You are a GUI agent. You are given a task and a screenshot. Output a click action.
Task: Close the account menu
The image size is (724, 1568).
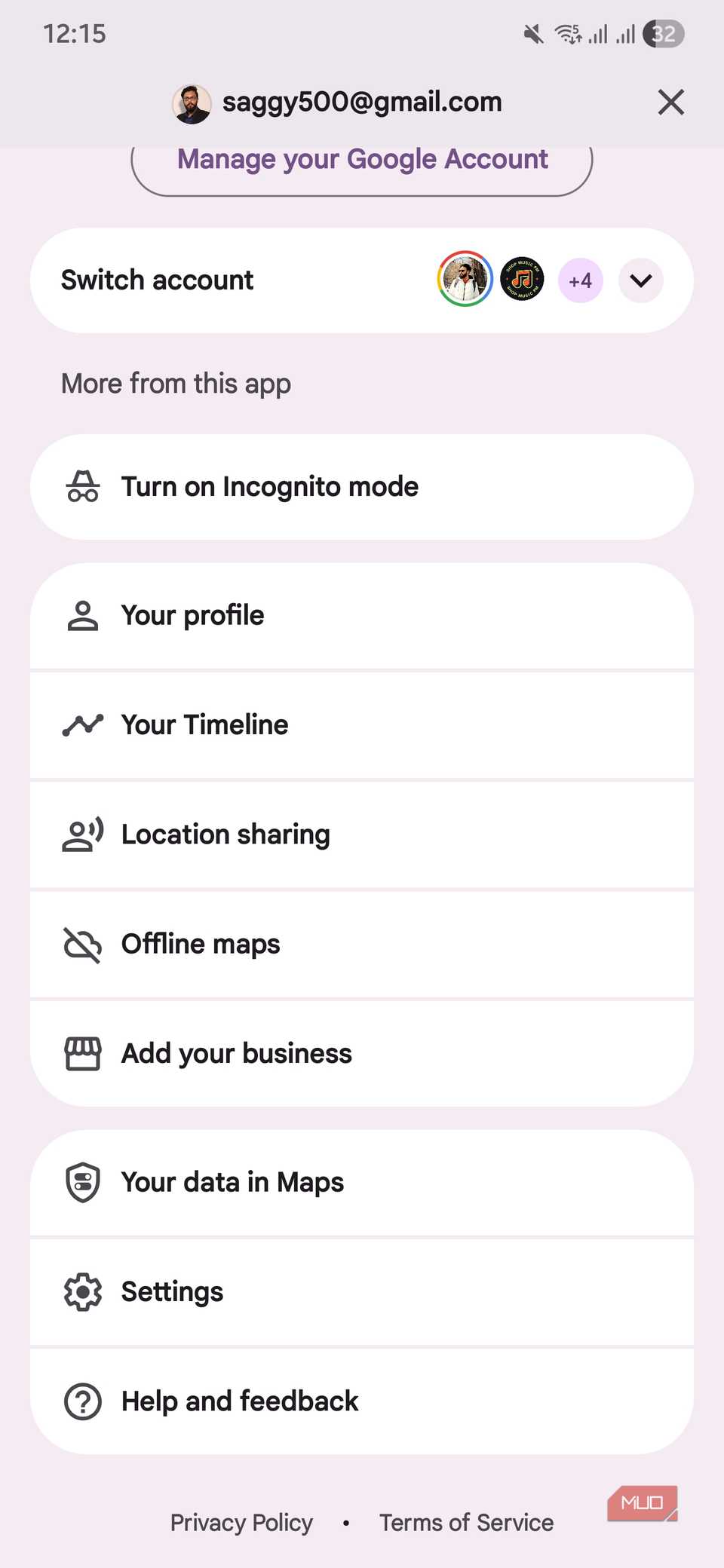tap(670, 102)
